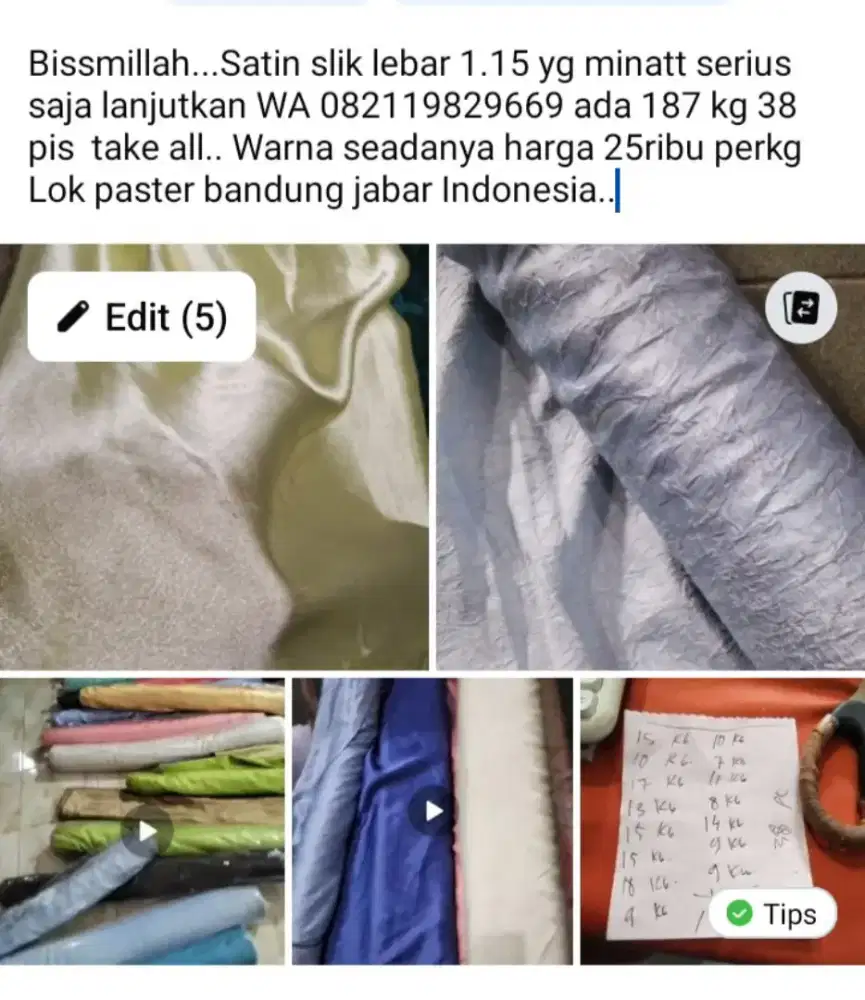Open the Edit (5) photo editor
The height and width of the screenshot is (1000, 865).
(x=140, y=318)
